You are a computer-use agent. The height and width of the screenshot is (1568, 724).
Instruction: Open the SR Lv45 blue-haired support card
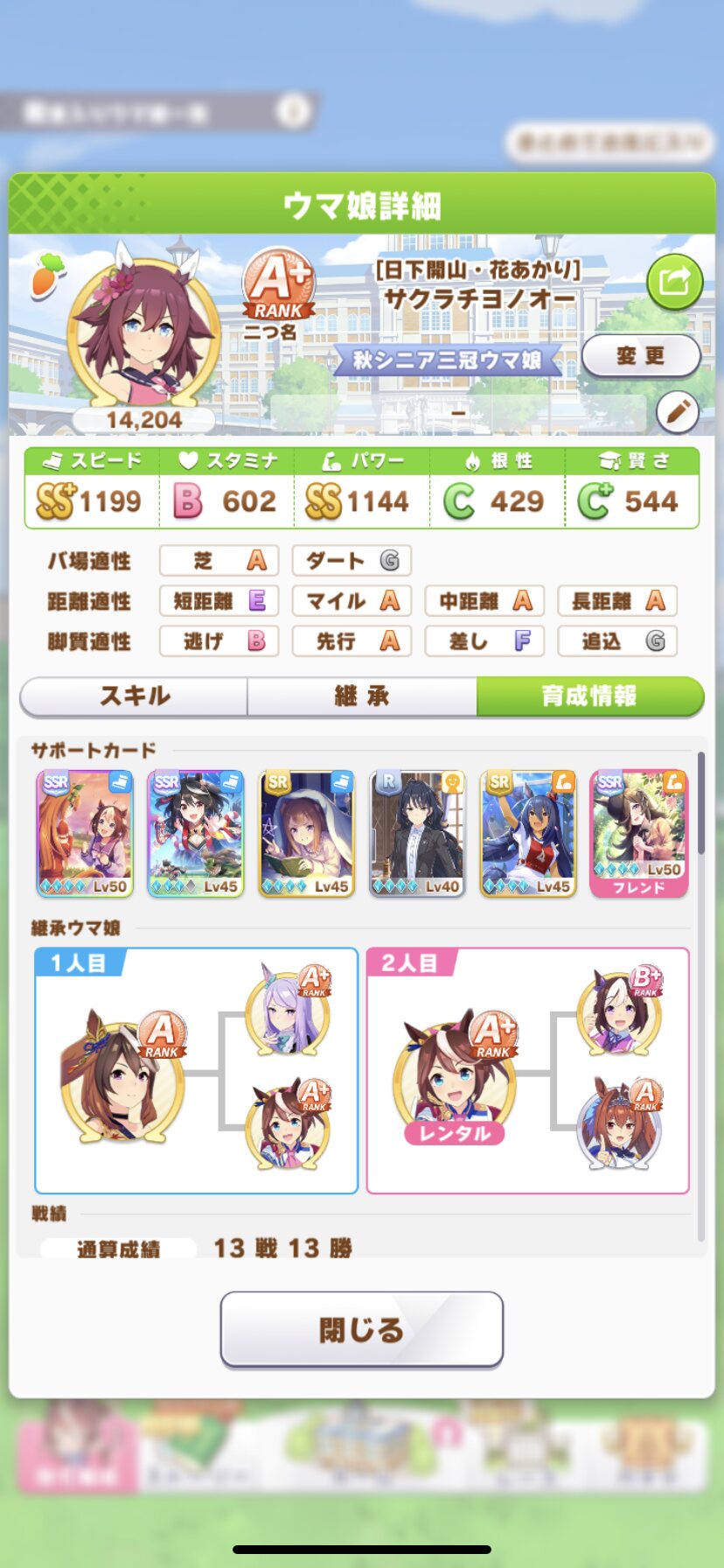coord(528,833)
